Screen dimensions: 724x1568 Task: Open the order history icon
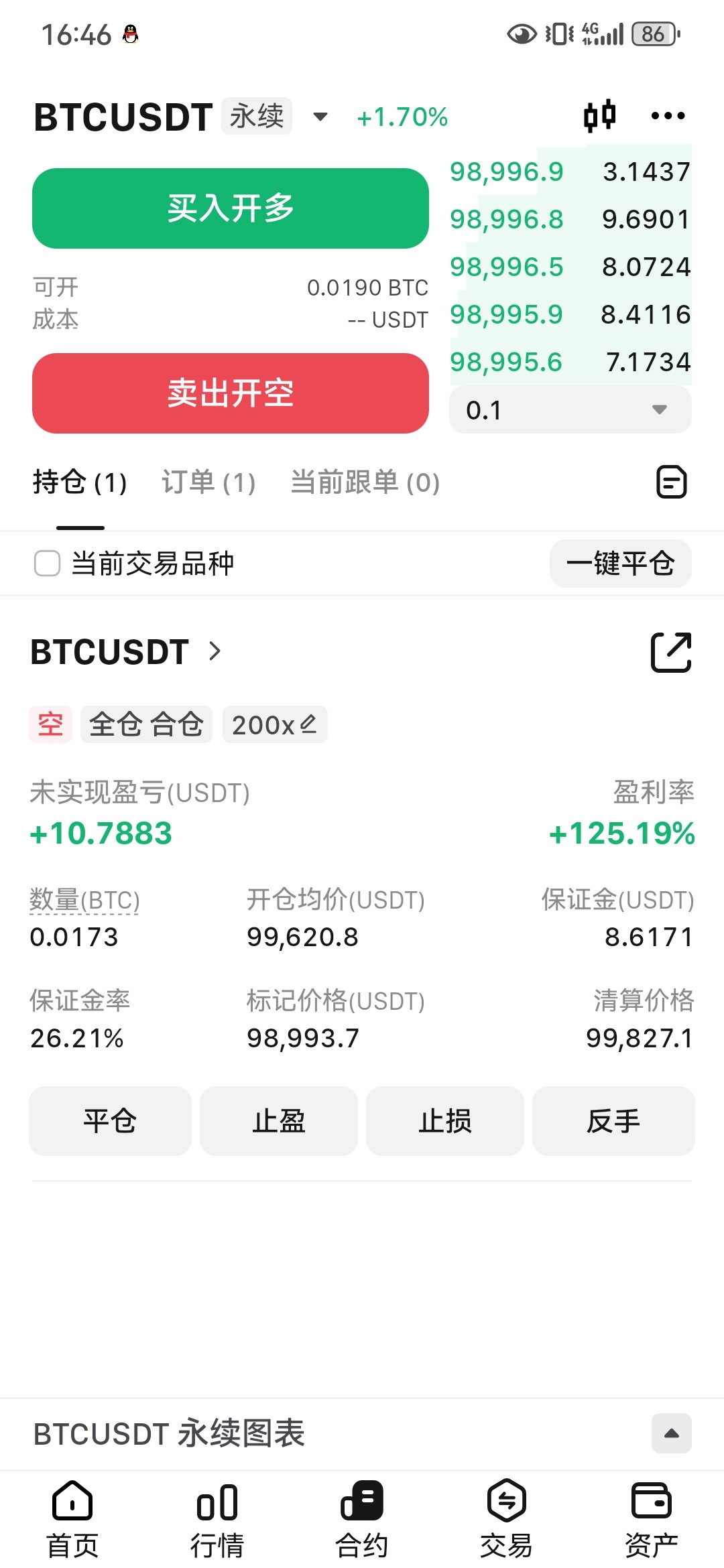click(x=671, y=482)
